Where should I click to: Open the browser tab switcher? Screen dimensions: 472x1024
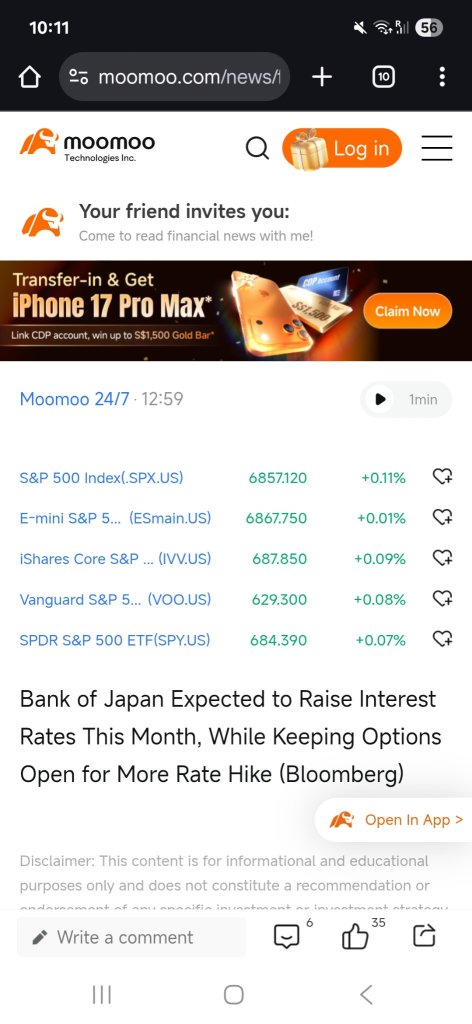[383, 77]
